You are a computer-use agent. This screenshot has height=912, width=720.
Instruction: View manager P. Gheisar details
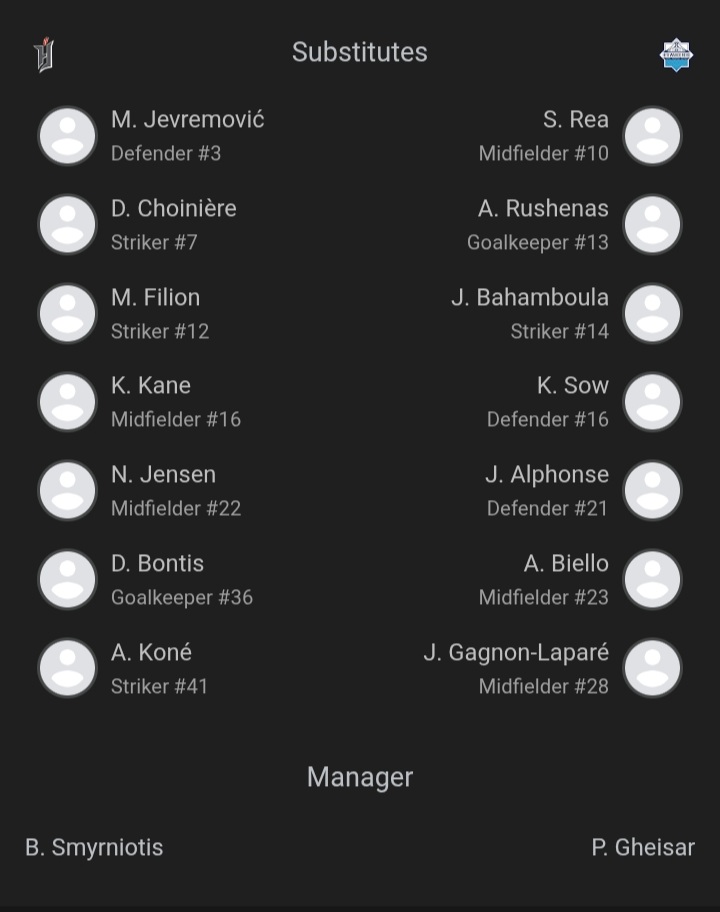pyautogui.click(x=642, y=848)
